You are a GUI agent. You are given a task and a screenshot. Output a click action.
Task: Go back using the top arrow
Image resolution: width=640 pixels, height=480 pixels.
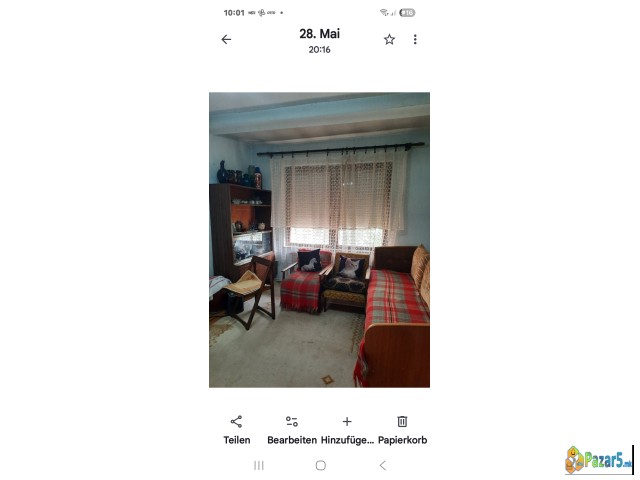226,40
